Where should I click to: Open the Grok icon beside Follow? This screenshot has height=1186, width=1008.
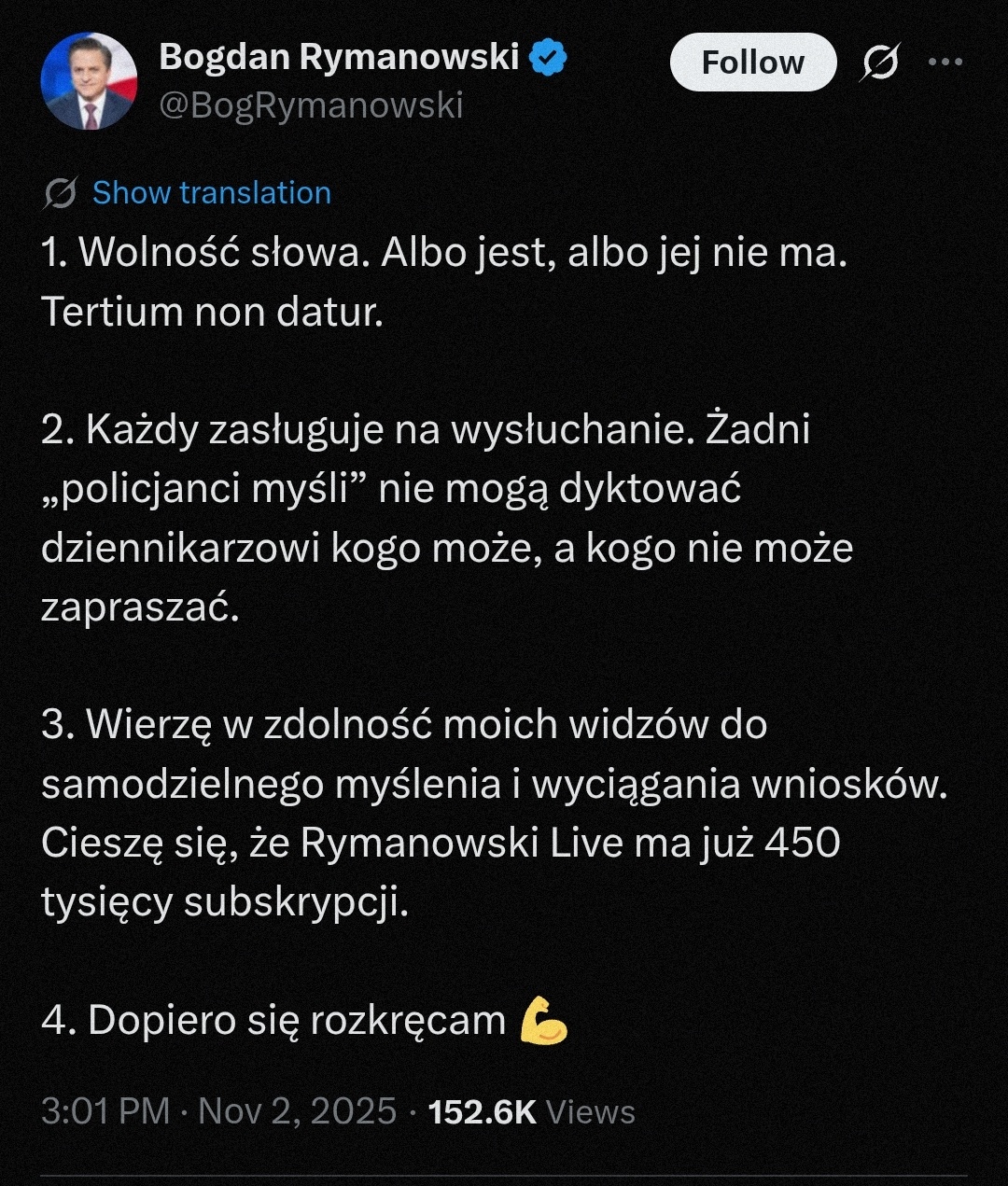879,63
